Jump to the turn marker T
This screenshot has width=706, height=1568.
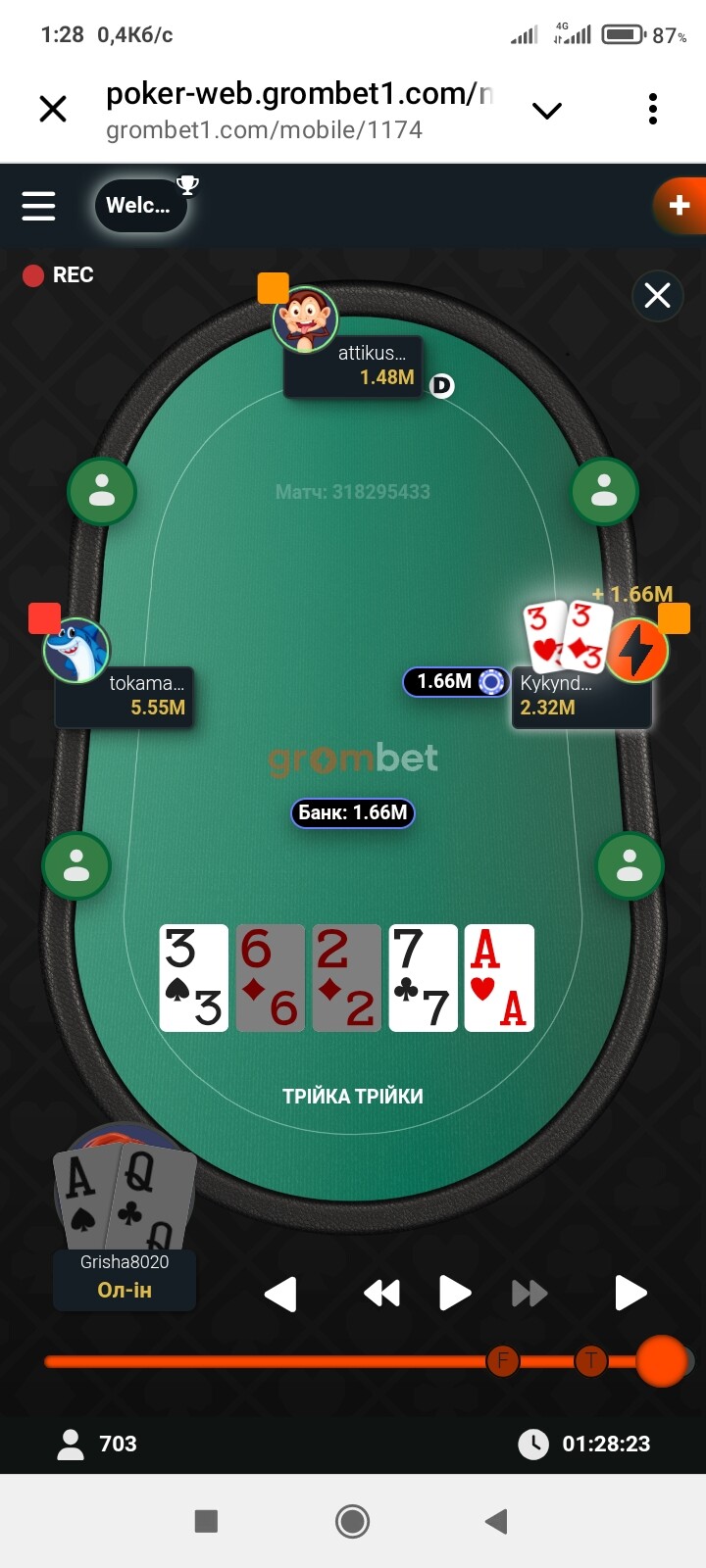pyautogui.click(x=590, y=1360)
